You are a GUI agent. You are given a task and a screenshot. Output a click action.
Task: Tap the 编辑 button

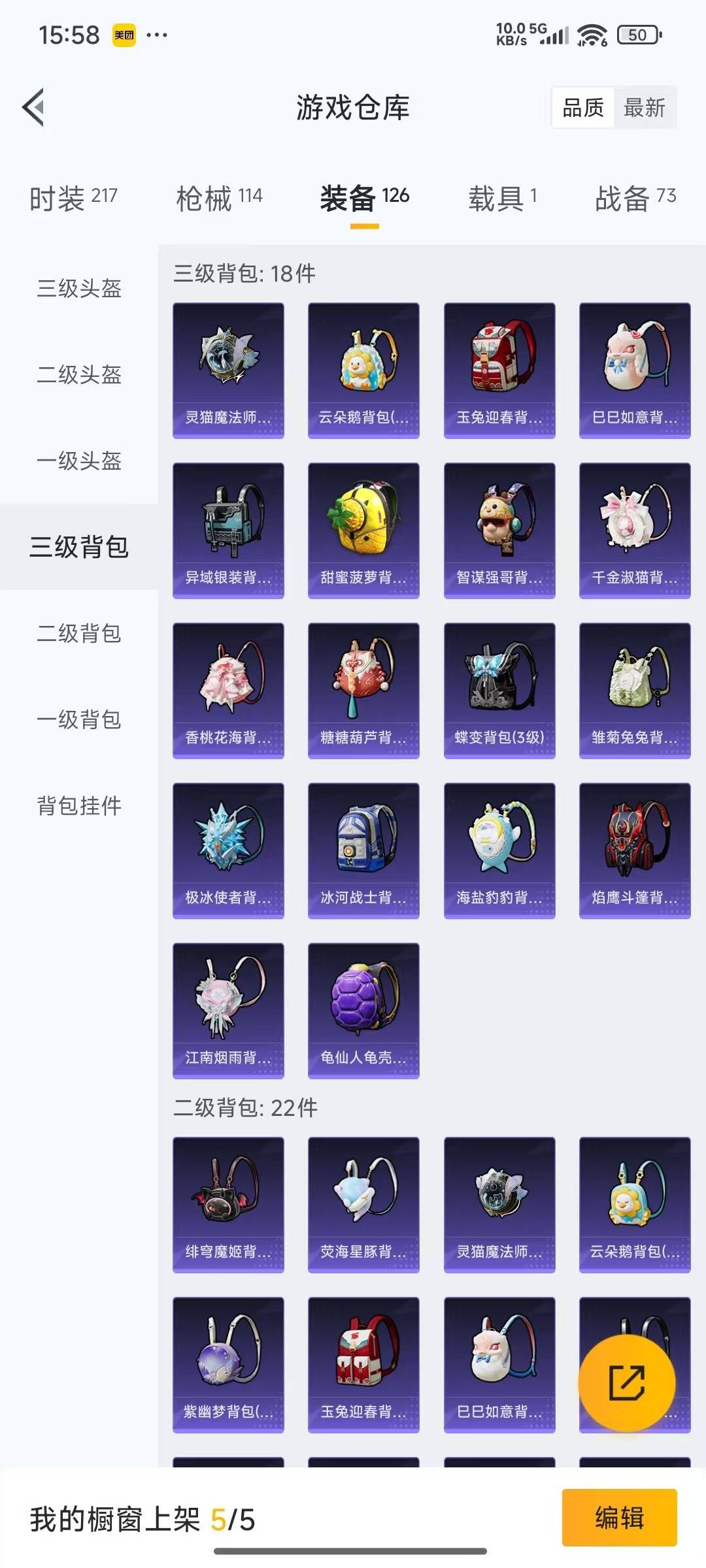point(619,1517)
